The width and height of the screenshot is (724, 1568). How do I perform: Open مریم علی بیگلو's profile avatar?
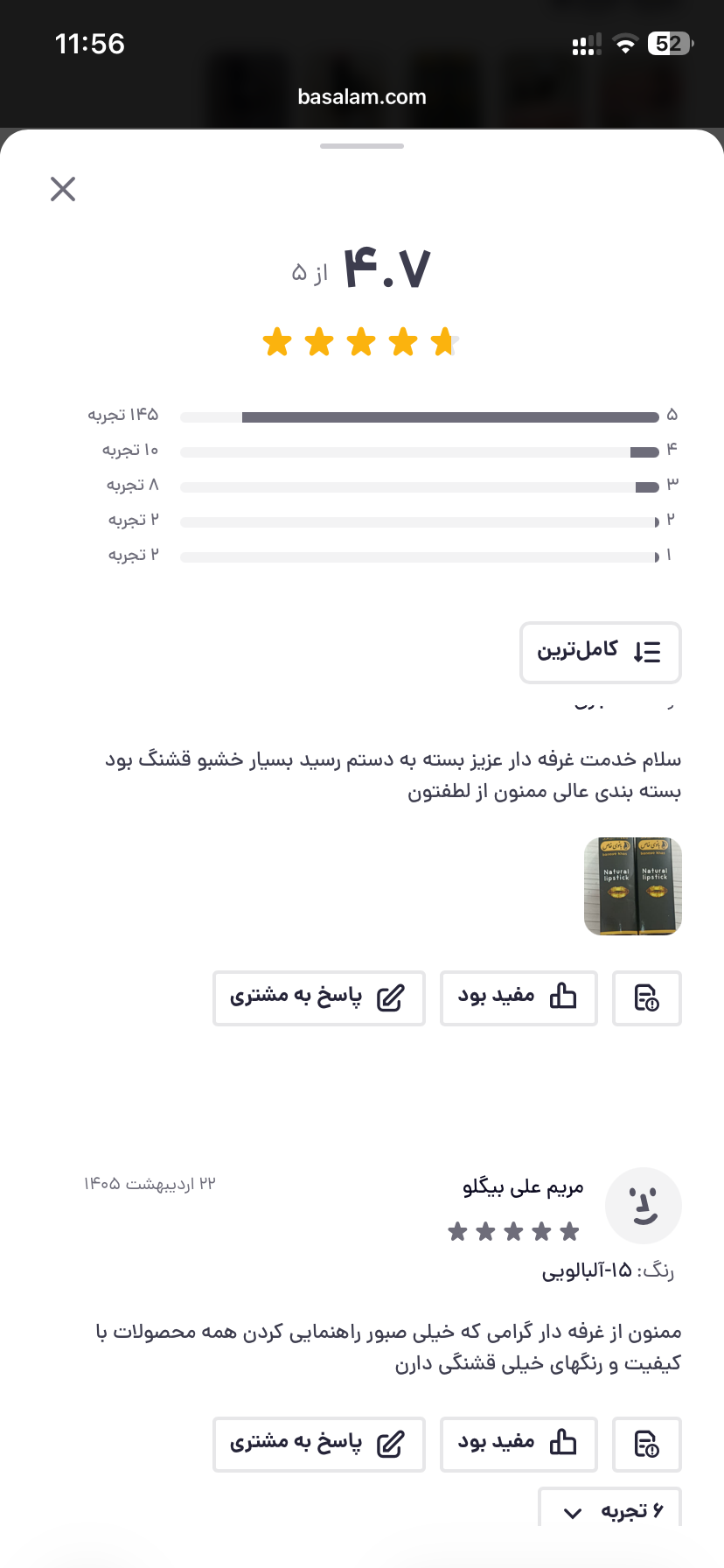(x=644, y=1206)
